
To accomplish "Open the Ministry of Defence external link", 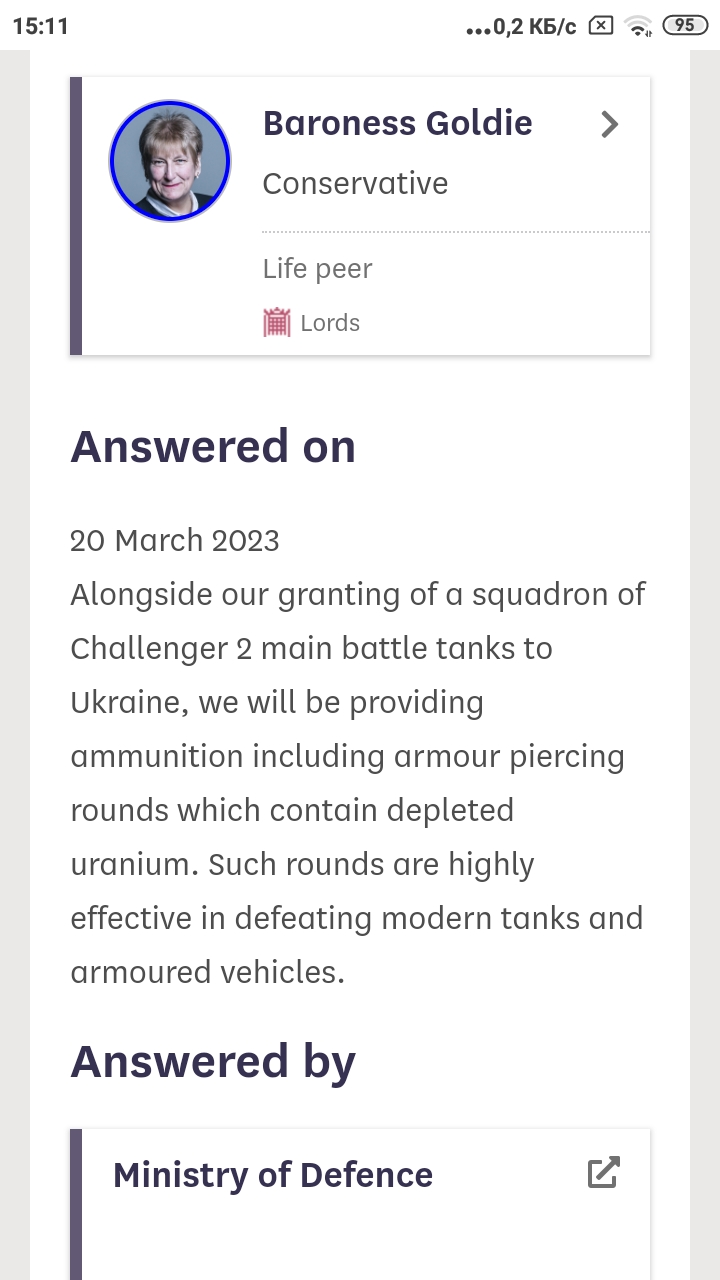I will pos(603,1173).
